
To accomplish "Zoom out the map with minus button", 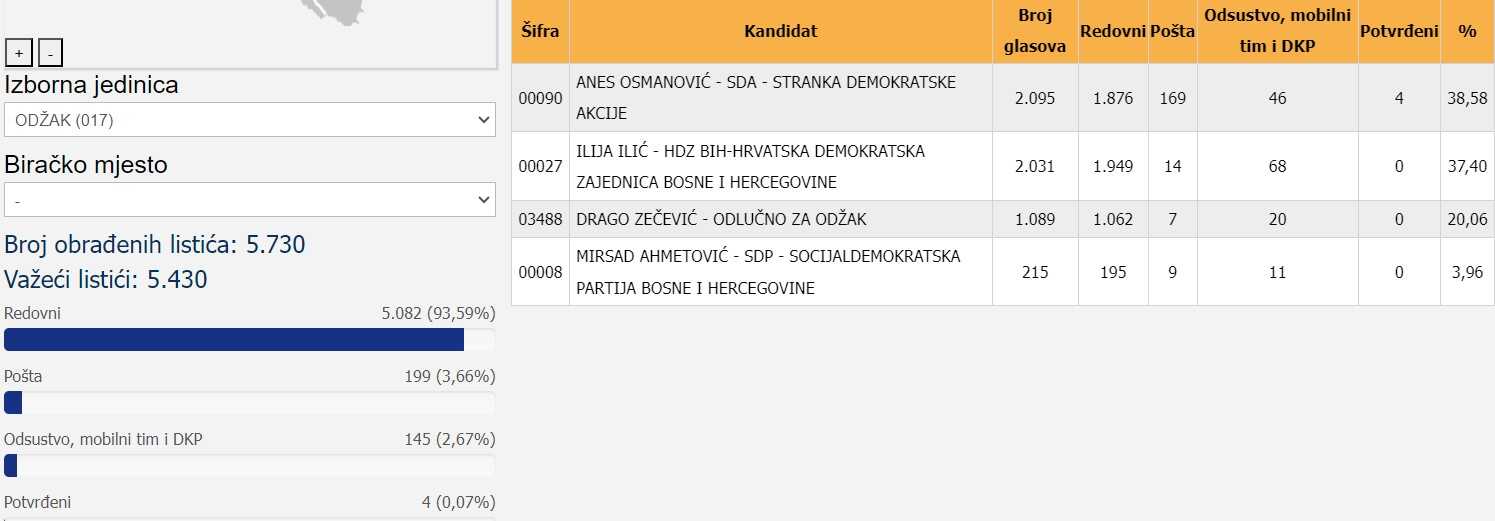I will click(50, 53).
